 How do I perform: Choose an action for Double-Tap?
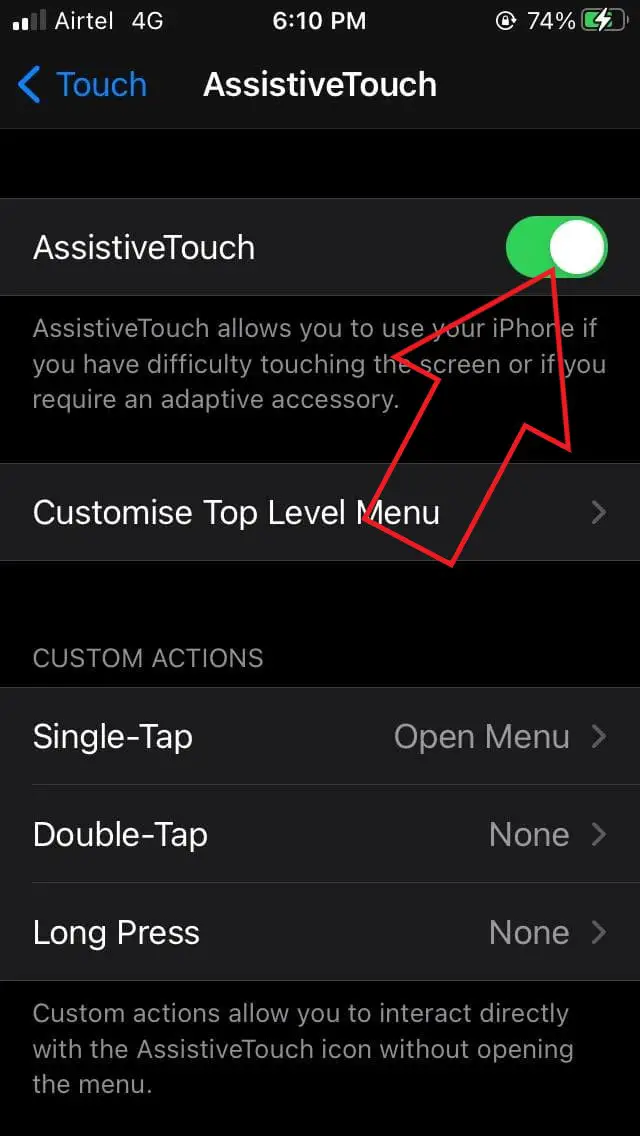(x=320, y=834)
